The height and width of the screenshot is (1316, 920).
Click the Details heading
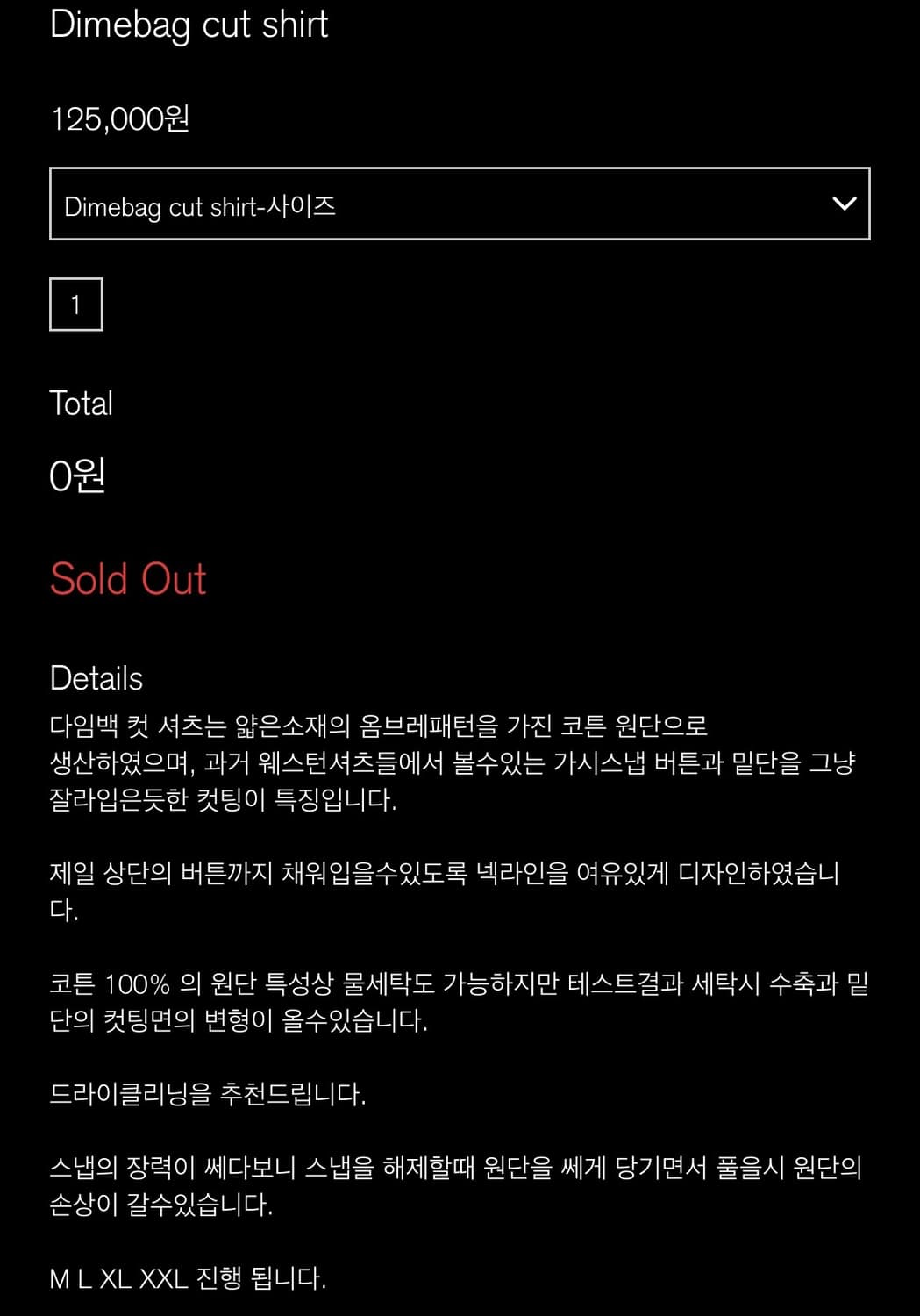tap(96, 678)
